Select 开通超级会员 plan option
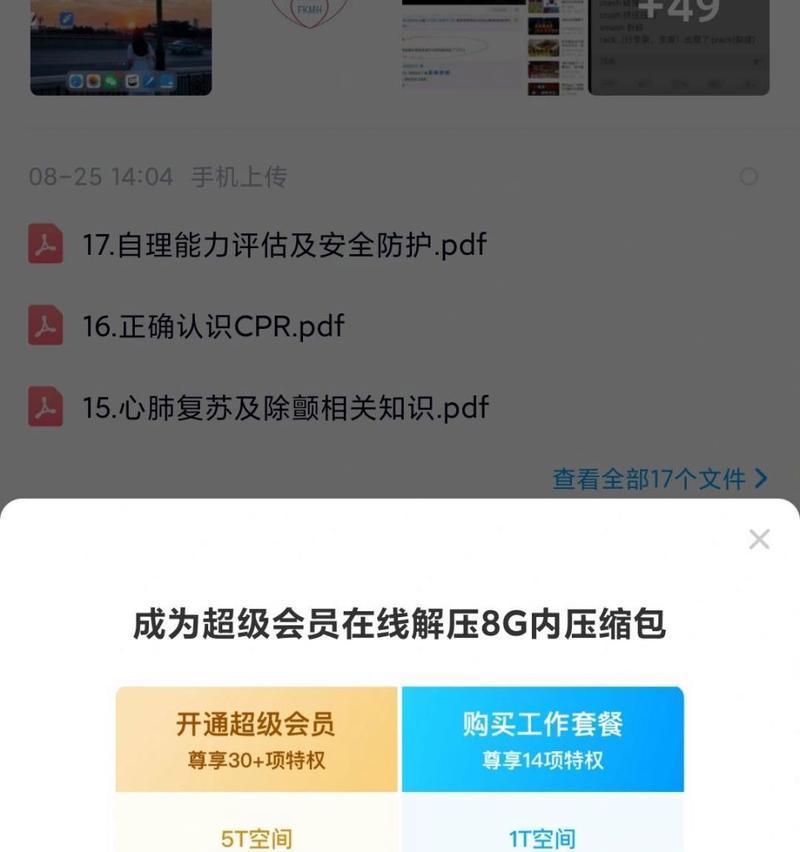 (256, 739)
